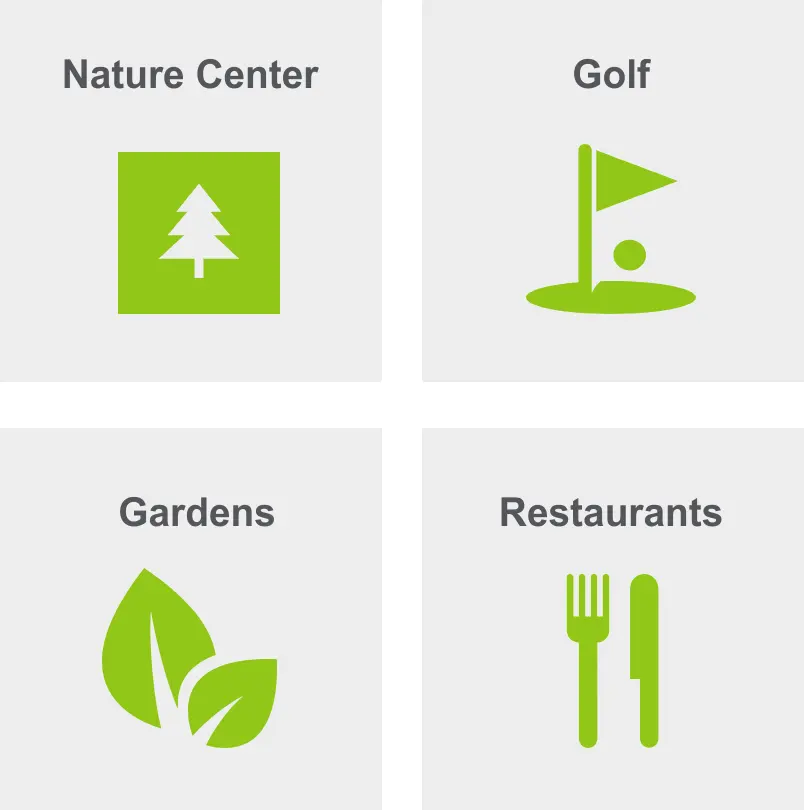
Task: Click the smaller leaf in the Gardens icon
Action: pyautogui.click(x=235, y=700)
